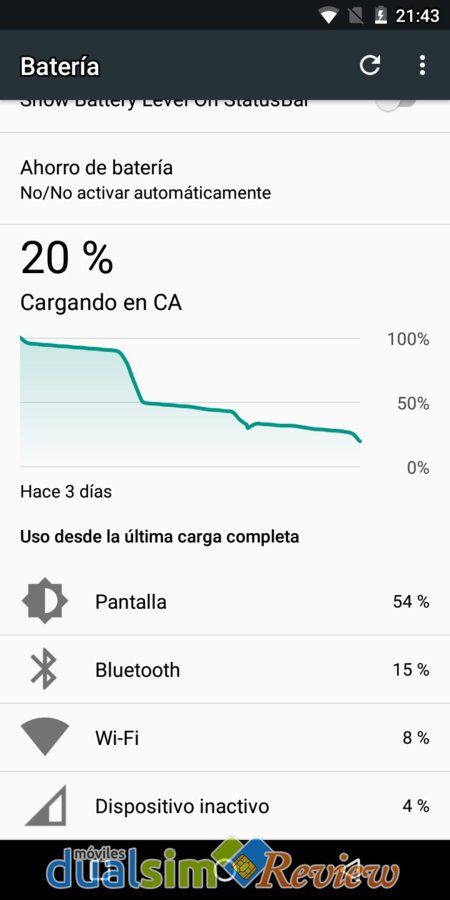Open Ahorro de batería settings
The image size is (450, 900).
pos(225,179)
